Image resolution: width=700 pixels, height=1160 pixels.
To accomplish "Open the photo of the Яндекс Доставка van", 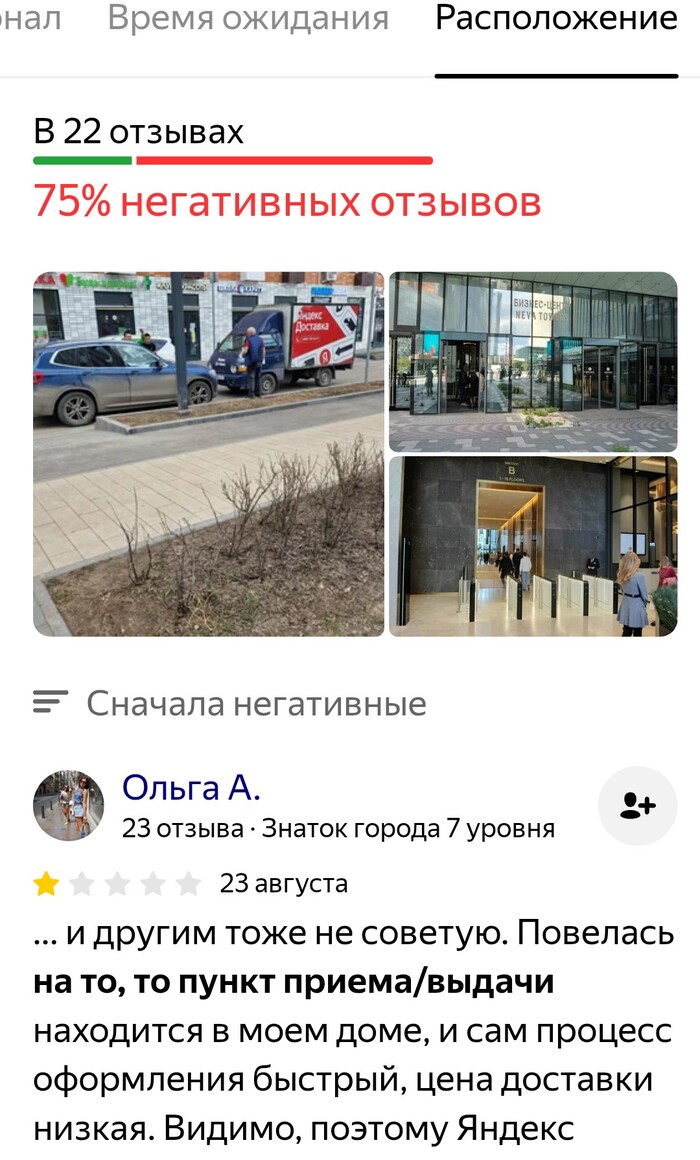I will [x=208, y=454].
